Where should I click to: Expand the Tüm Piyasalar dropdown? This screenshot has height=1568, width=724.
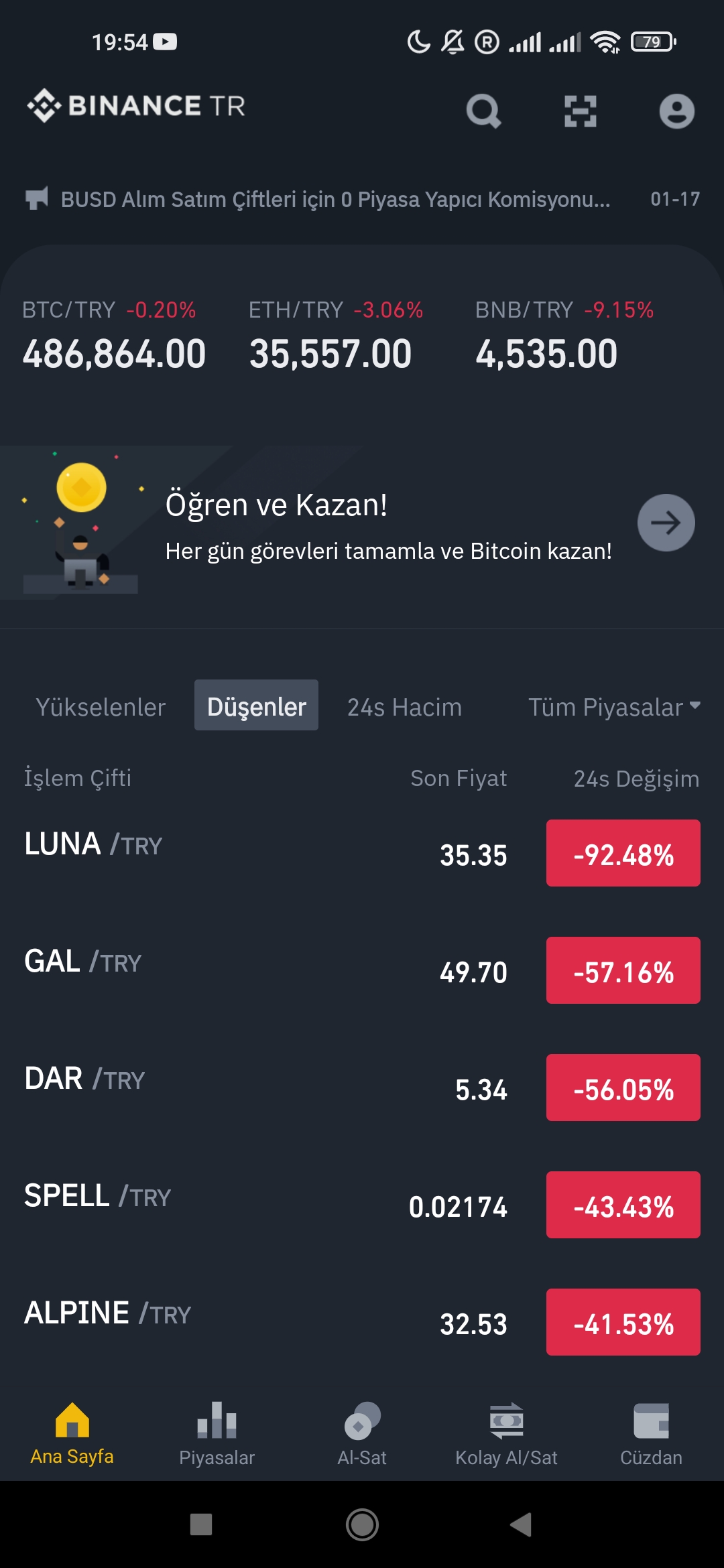pos(614,707)
